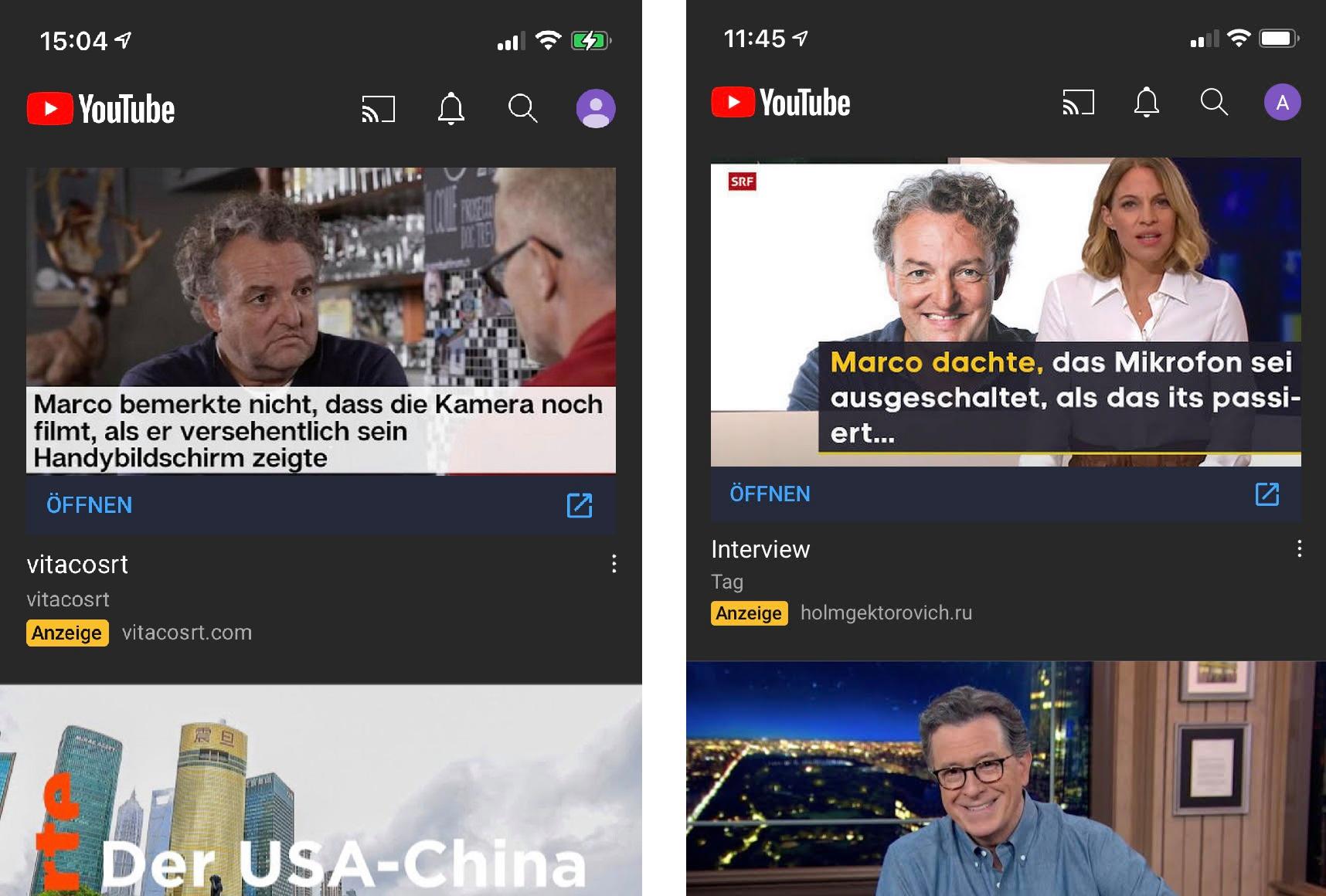Open search in the 15:04 YouTube screen
This screenshot has width=1326, height=896.
522,109
